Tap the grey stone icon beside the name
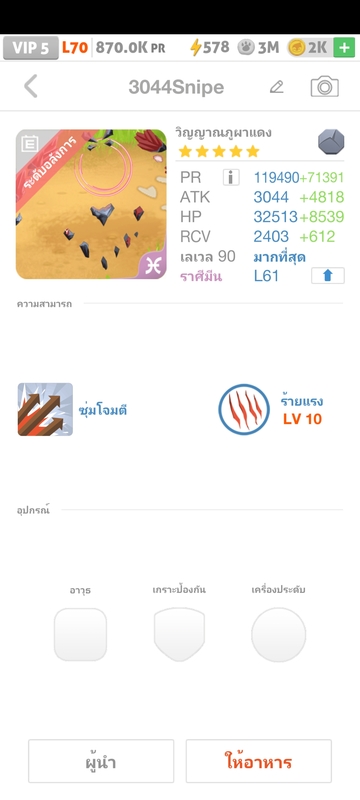The width and height of the screenshot is (360, 800). [331, 142]
